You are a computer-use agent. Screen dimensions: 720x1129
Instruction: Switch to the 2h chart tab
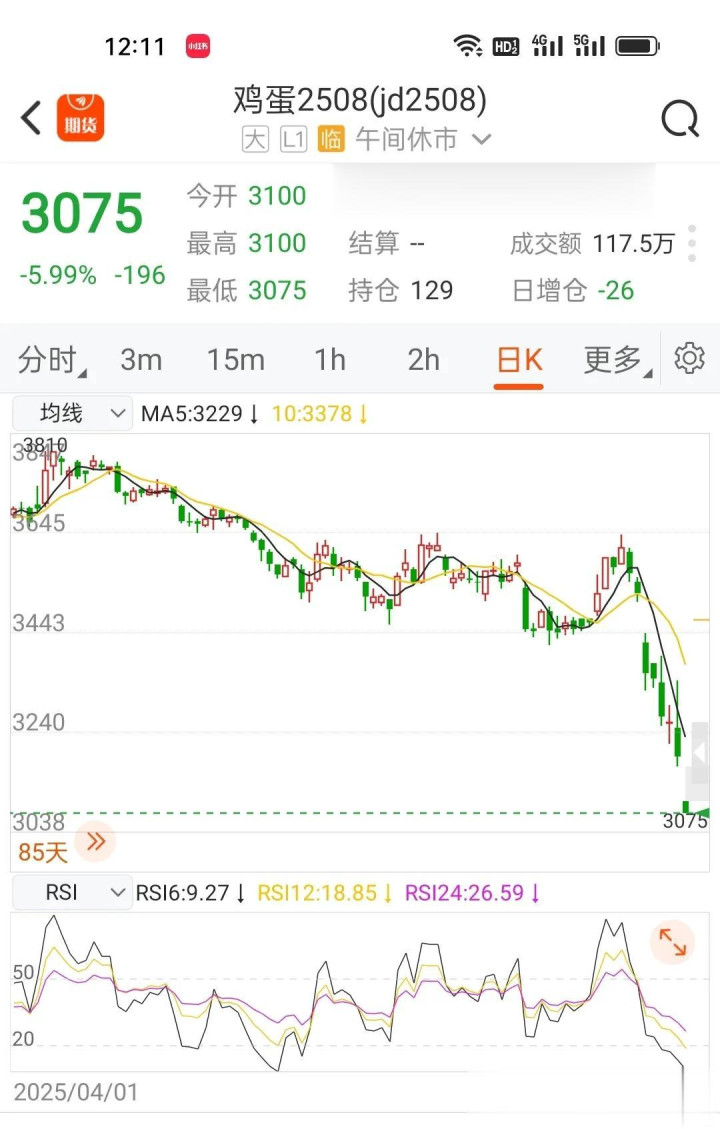[x=424, y=360]
